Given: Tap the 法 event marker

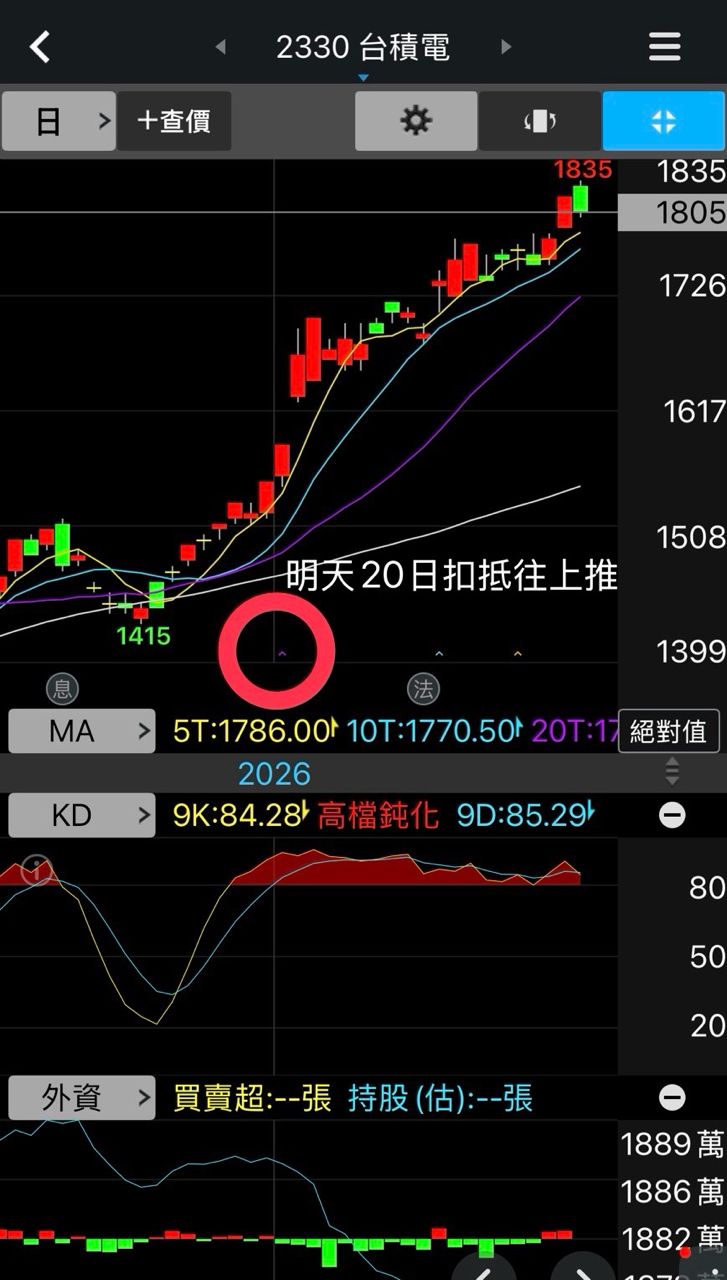Looking at the screenshot, I should pos(423,688).
